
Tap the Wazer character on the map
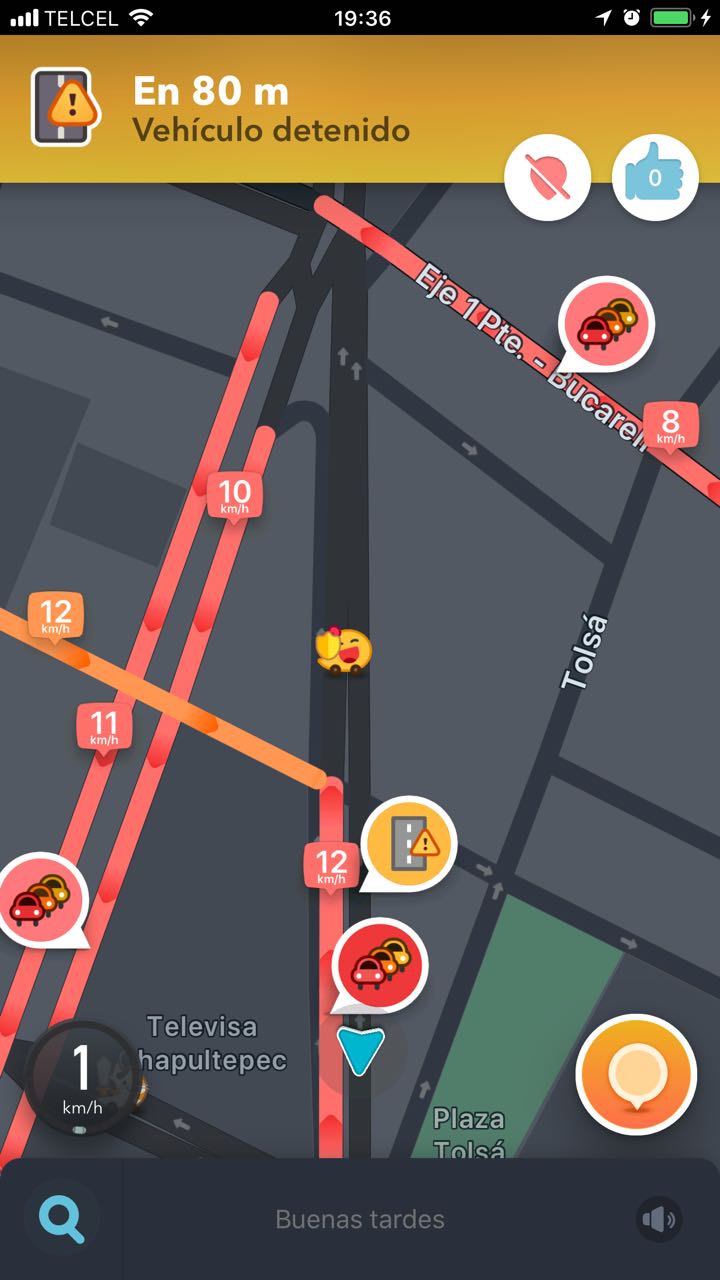coord(345,652)
